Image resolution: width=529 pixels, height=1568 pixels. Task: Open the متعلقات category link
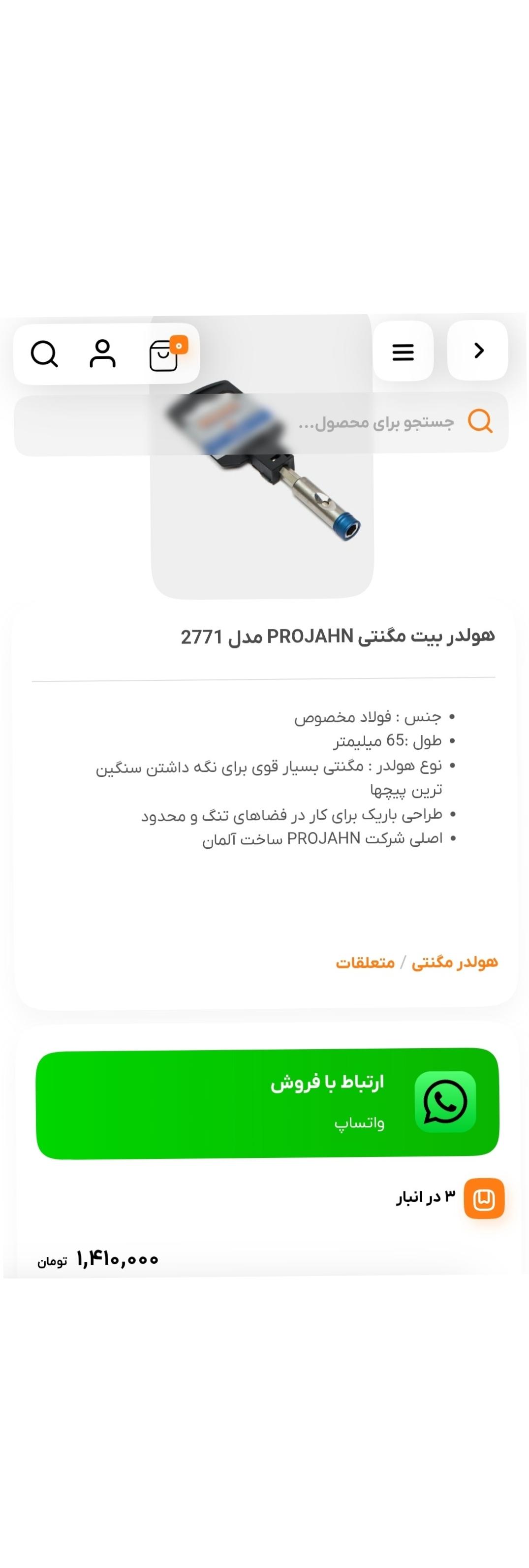tap(365, 962)
